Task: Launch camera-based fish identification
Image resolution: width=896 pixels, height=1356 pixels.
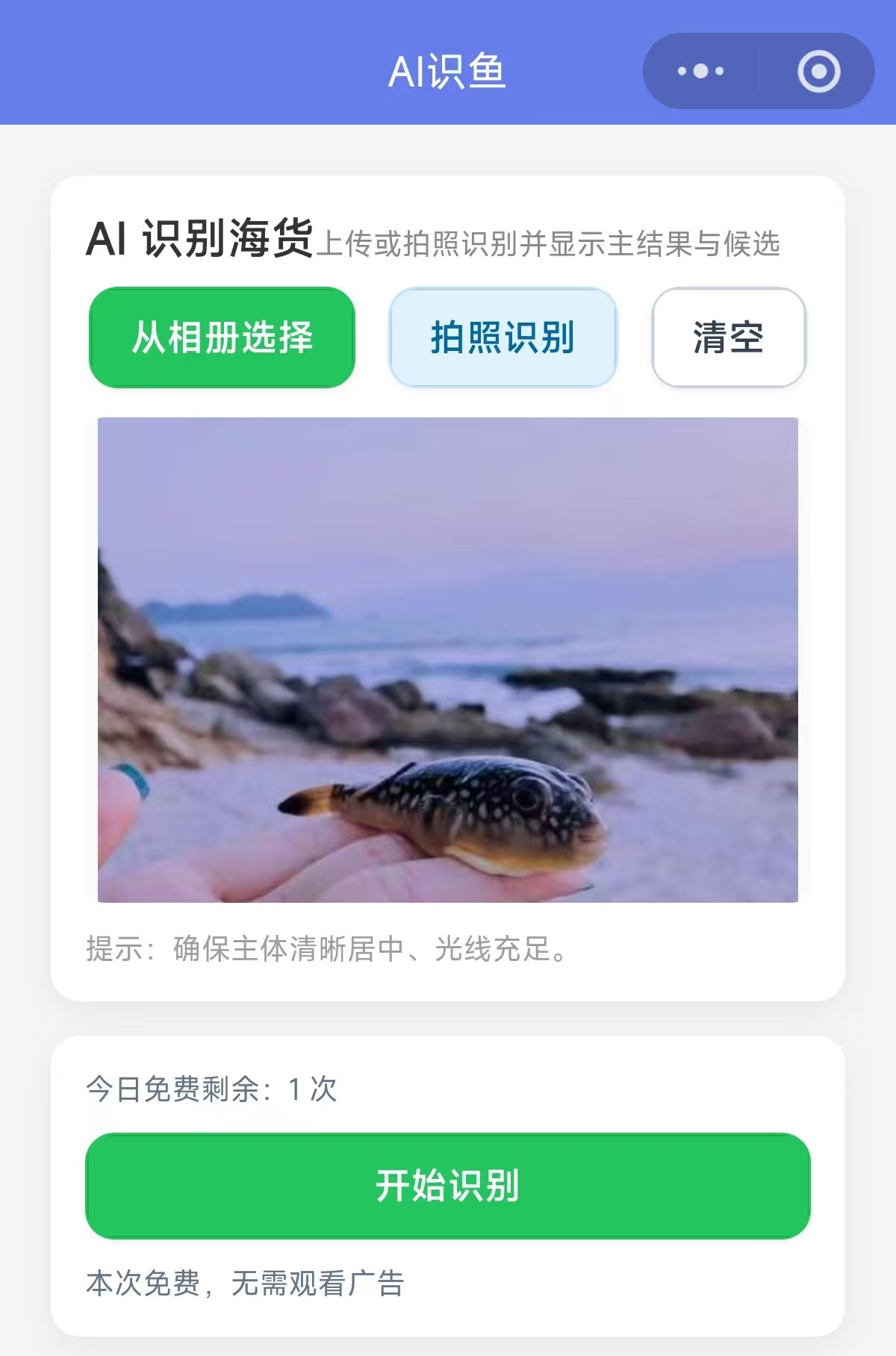Action: click(503, 338)
